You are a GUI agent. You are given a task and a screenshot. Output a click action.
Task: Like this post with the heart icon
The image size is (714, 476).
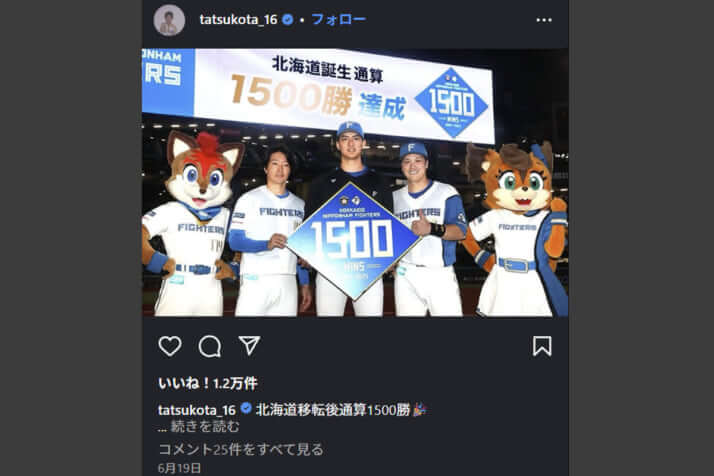[170, 346]
